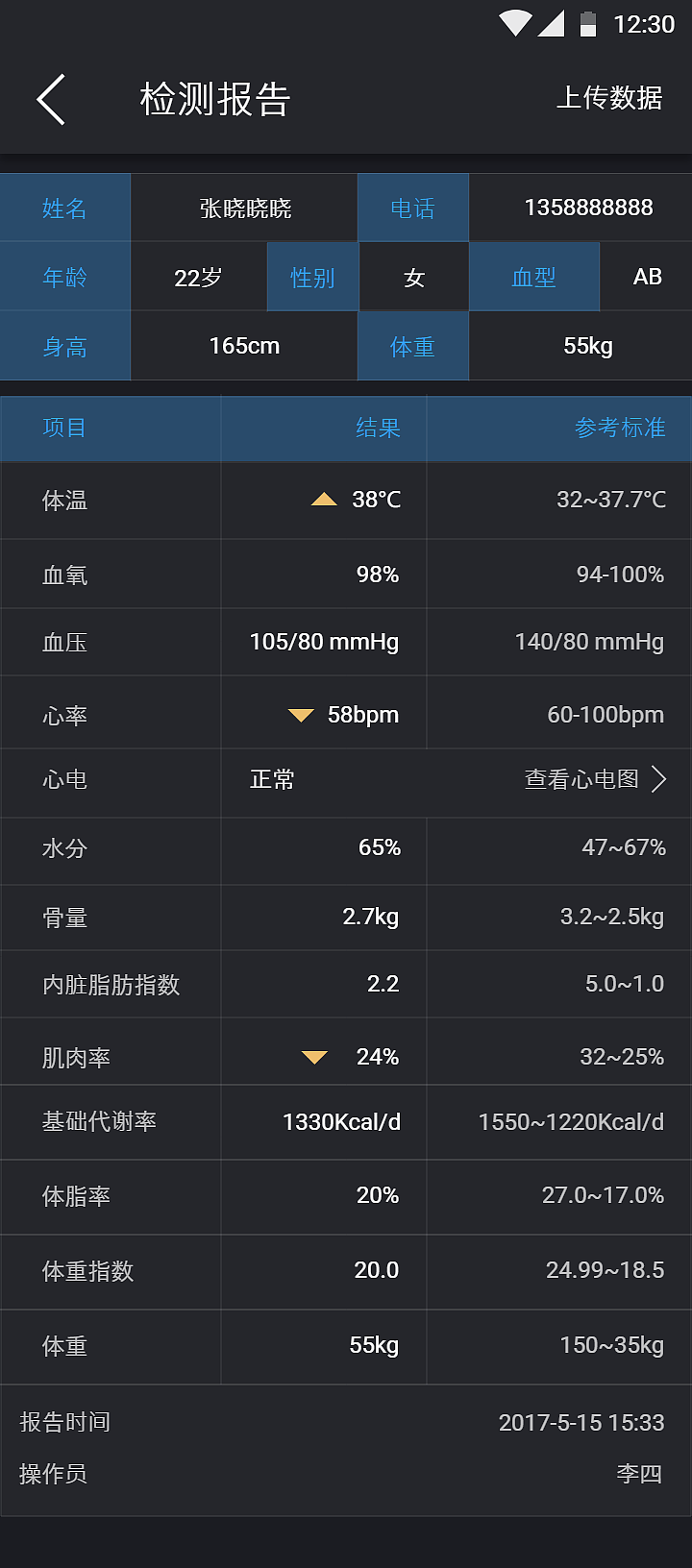This screenshot has width=692, height=1568.
Task: Tap the cellular signal icon in the status bar
Action: (550, 24)
